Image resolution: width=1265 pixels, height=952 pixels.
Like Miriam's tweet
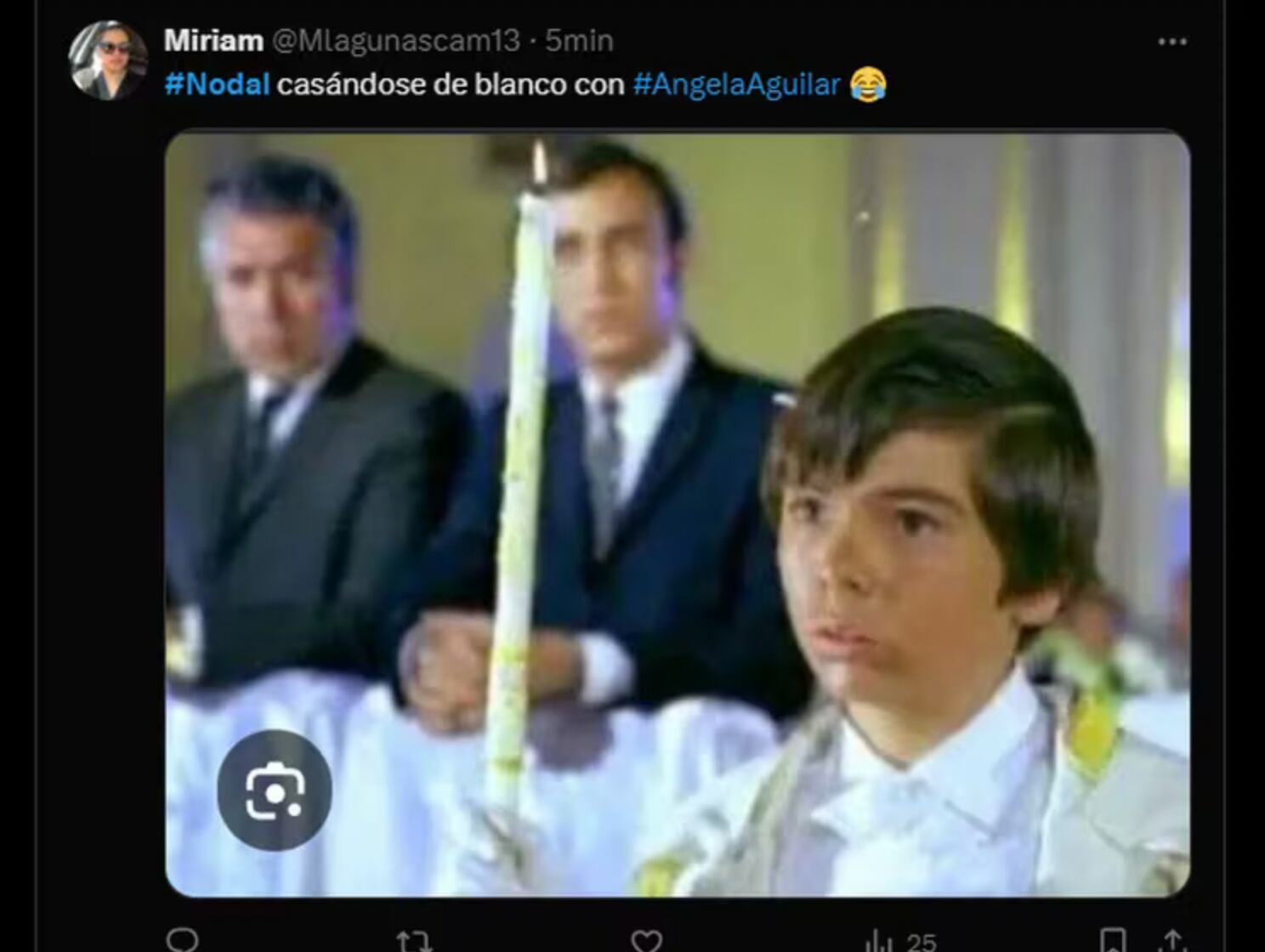coord(646,940)
